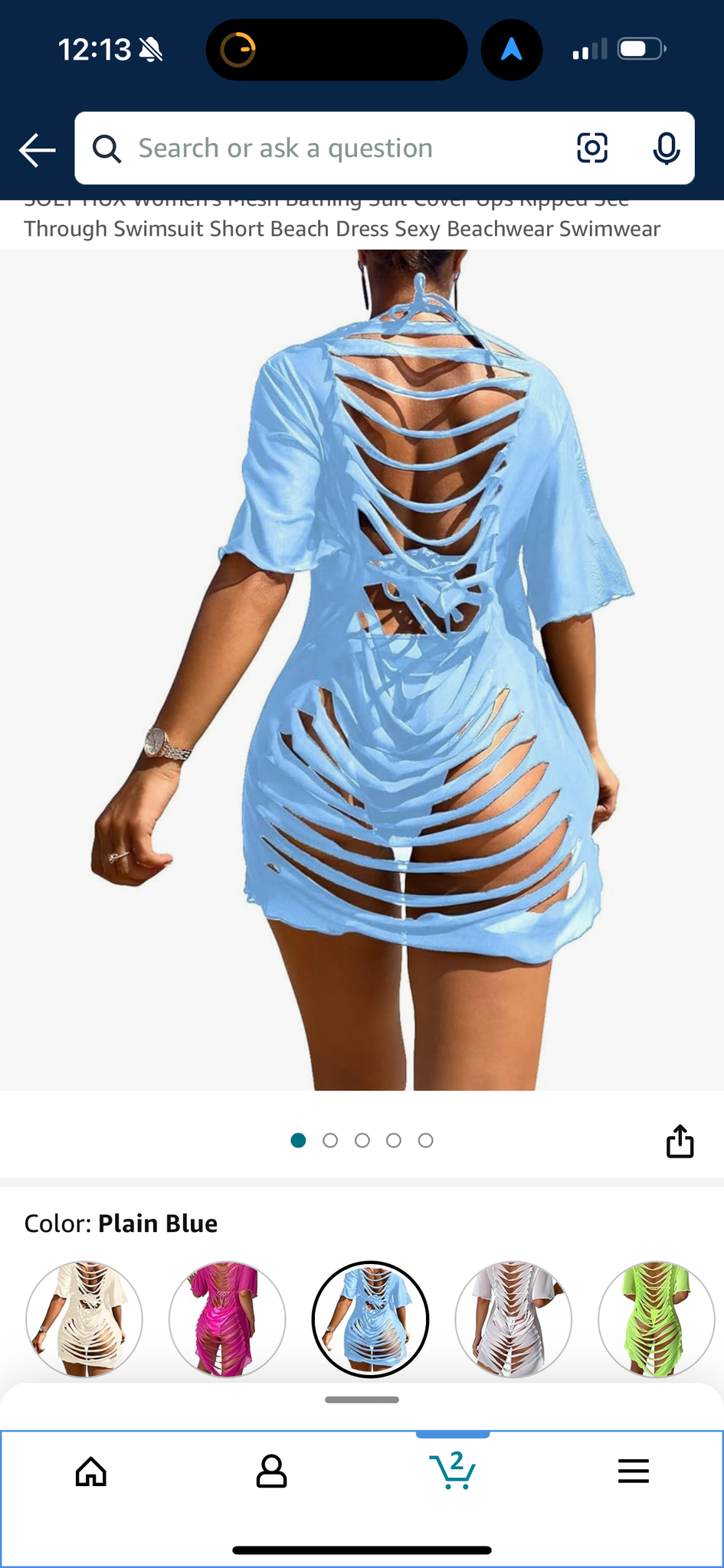Select the neon green color swatch
Image resolution: width=724 pixels, height=1568 pixels.
click(656, 1319)
